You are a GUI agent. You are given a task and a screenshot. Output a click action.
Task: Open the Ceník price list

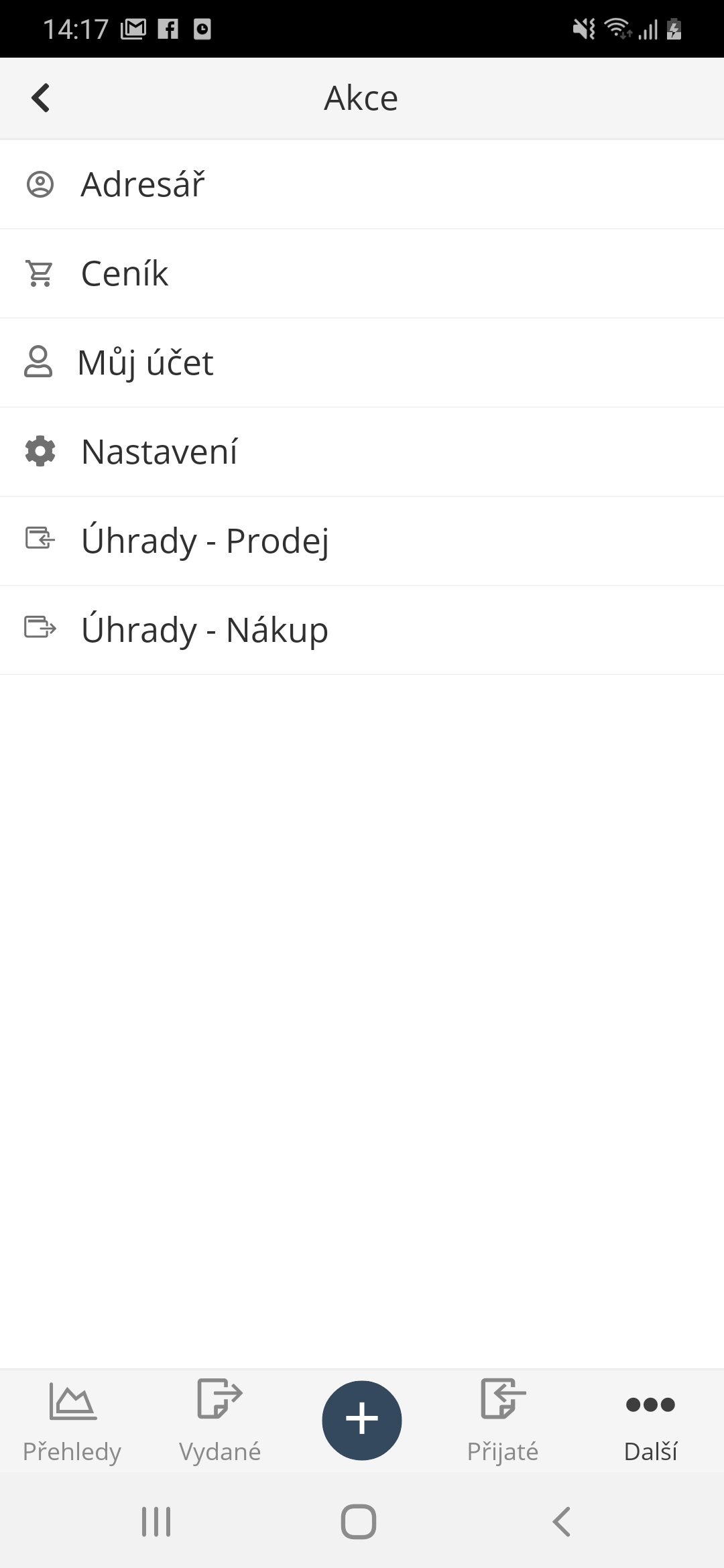[125, 273]
